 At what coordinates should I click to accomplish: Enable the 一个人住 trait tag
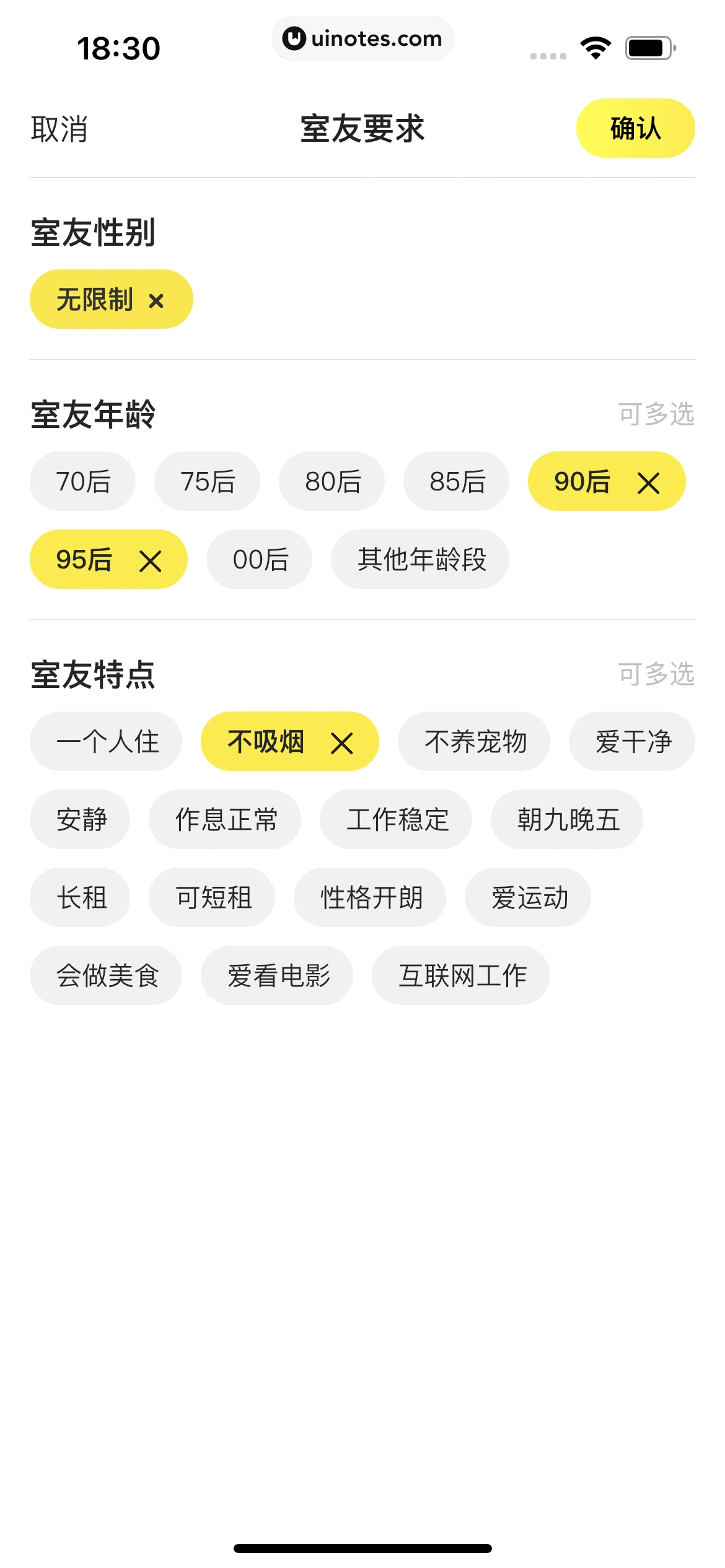click(x=105, y=741)
